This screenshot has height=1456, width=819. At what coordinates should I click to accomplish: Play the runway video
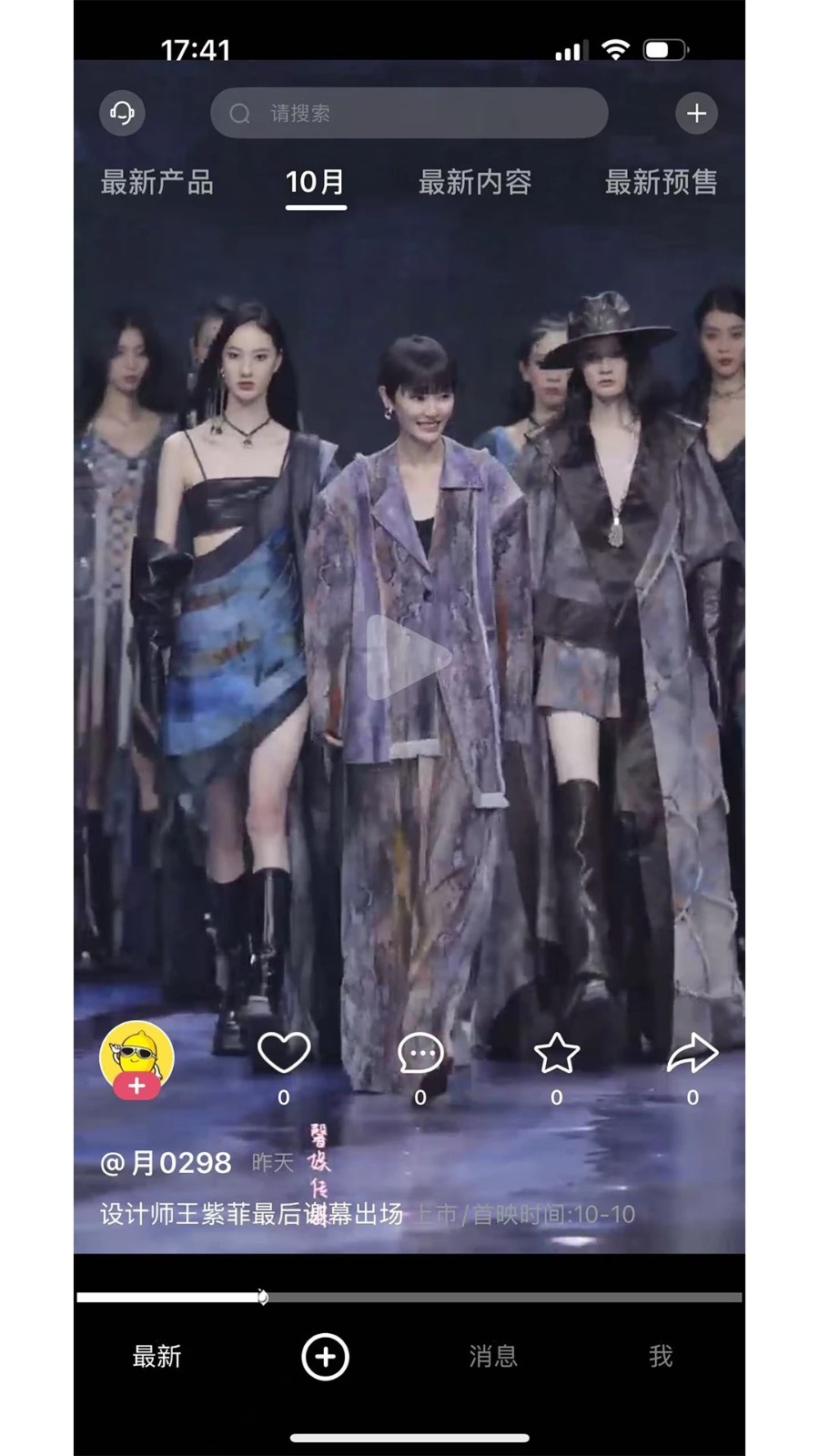pyautogui.click(x=409, y=657)
